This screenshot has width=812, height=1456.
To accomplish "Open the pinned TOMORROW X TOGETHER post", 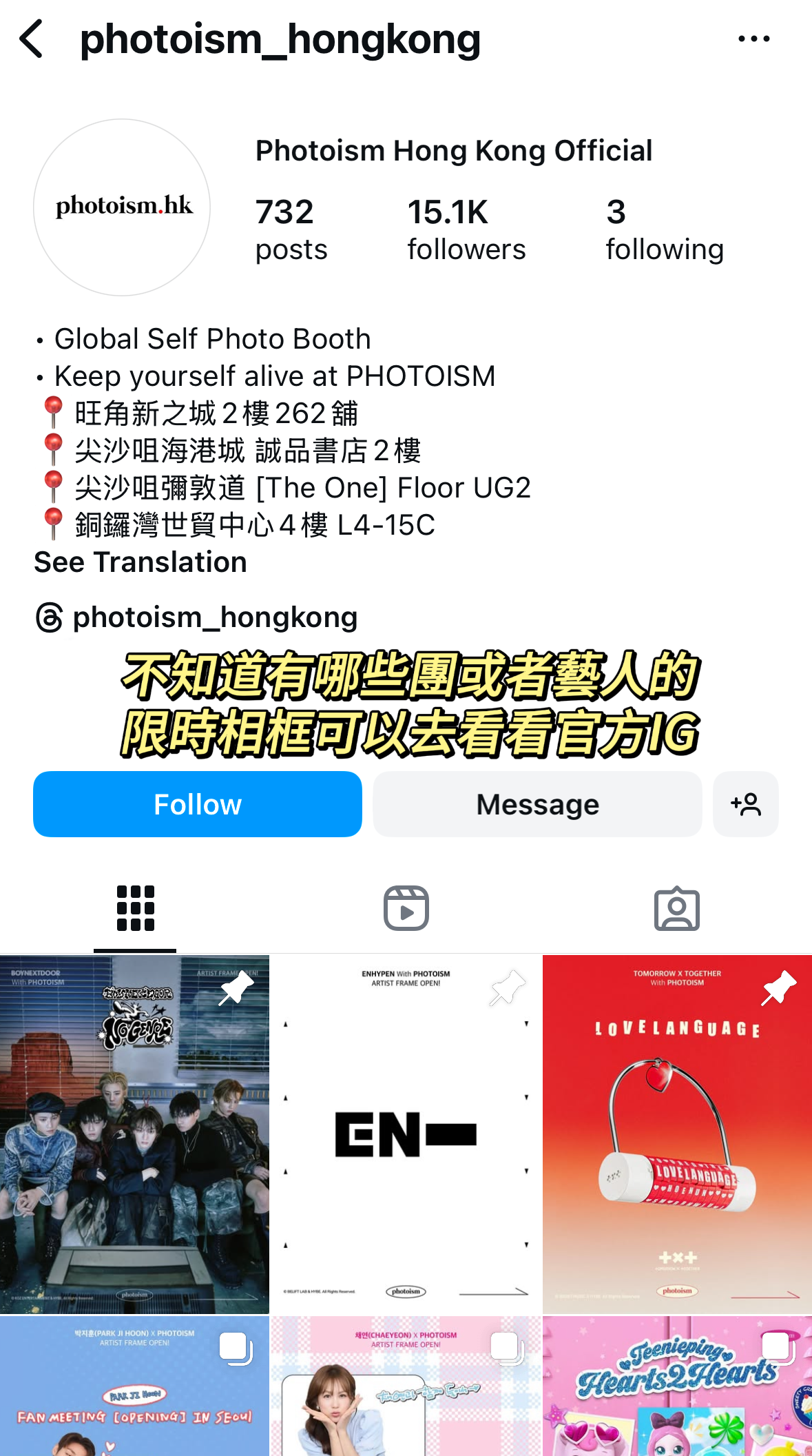I will [677, 1134].
